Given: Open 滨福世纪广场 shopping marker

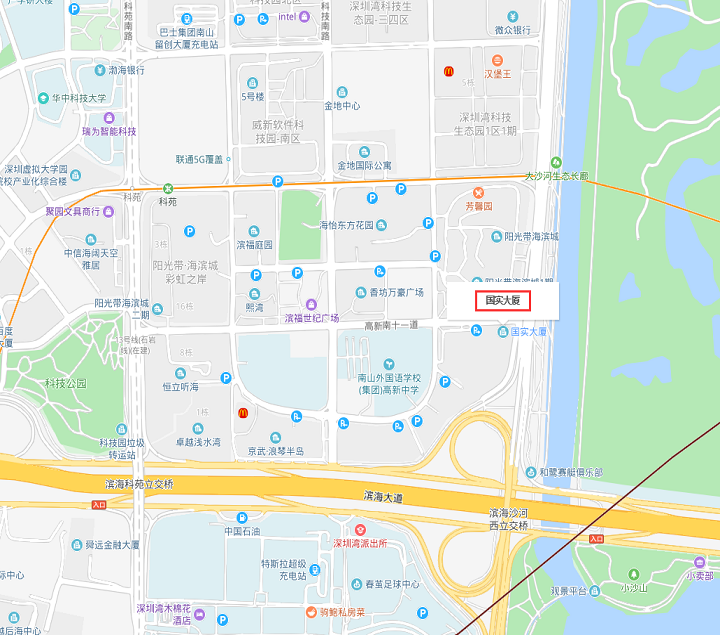Looking at the screenshot, I should point(310,304).
